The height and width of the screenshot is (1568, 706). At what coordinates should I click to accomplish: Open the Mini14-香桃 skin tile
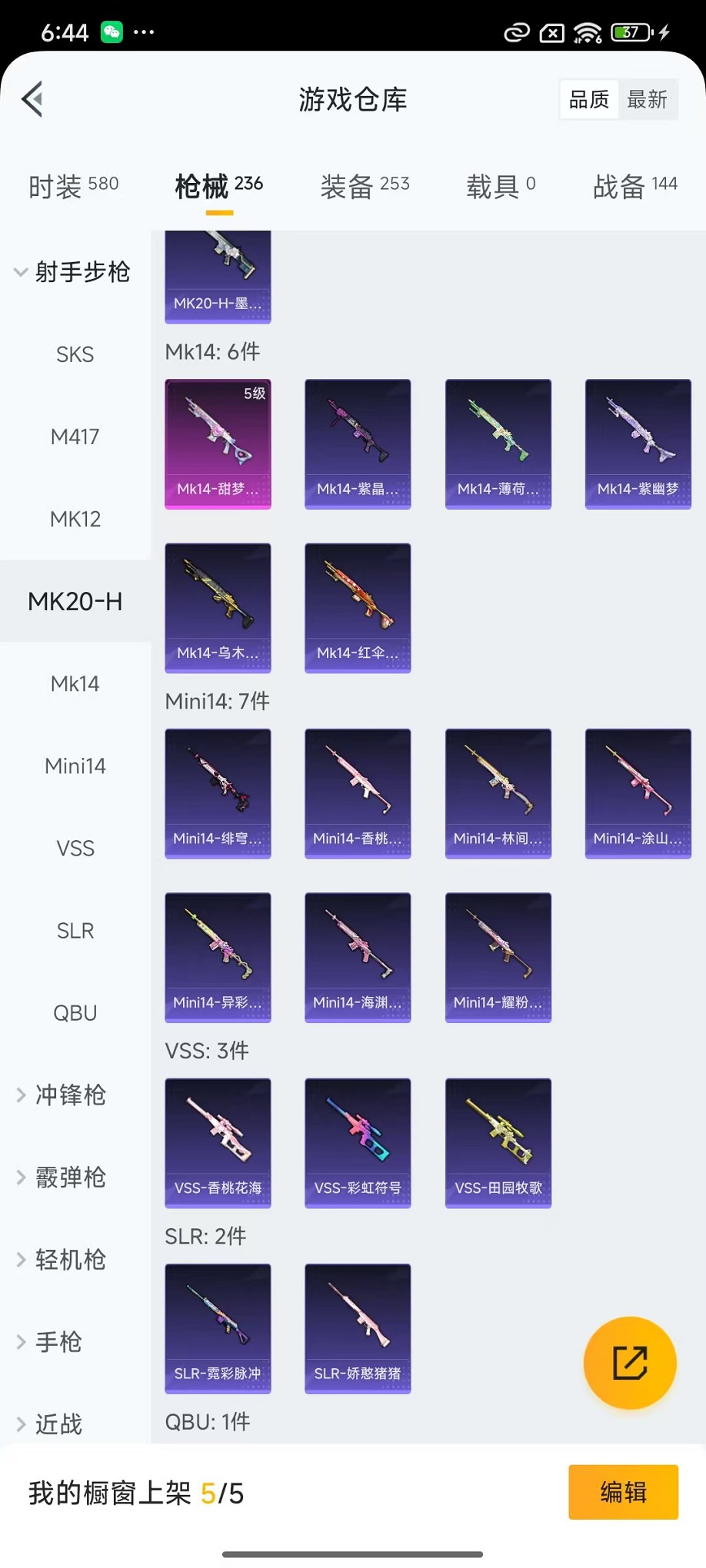358,793
